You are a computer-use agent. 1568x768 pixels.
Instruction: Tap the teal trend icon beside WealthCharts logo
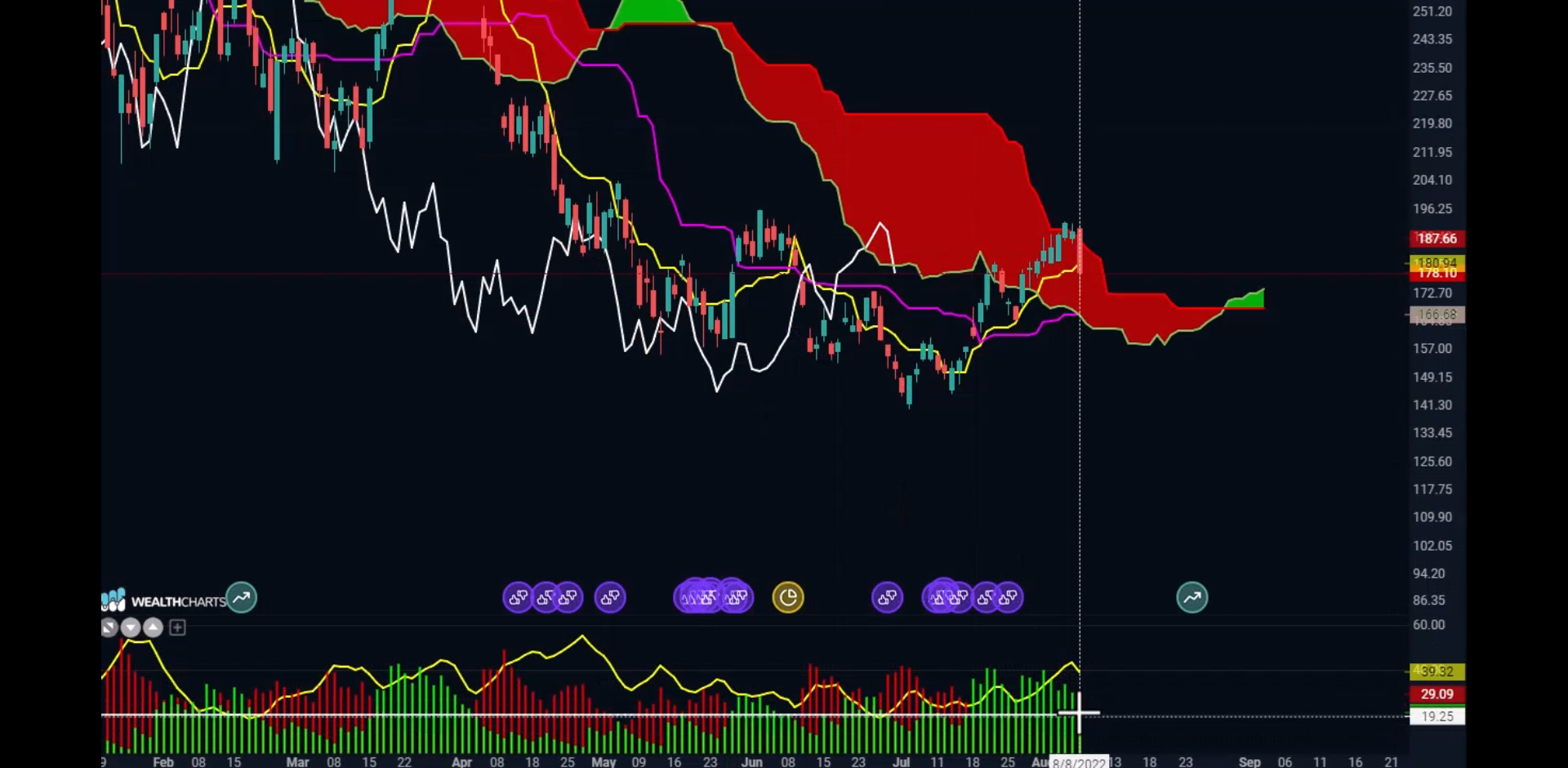tap(241, 598)
